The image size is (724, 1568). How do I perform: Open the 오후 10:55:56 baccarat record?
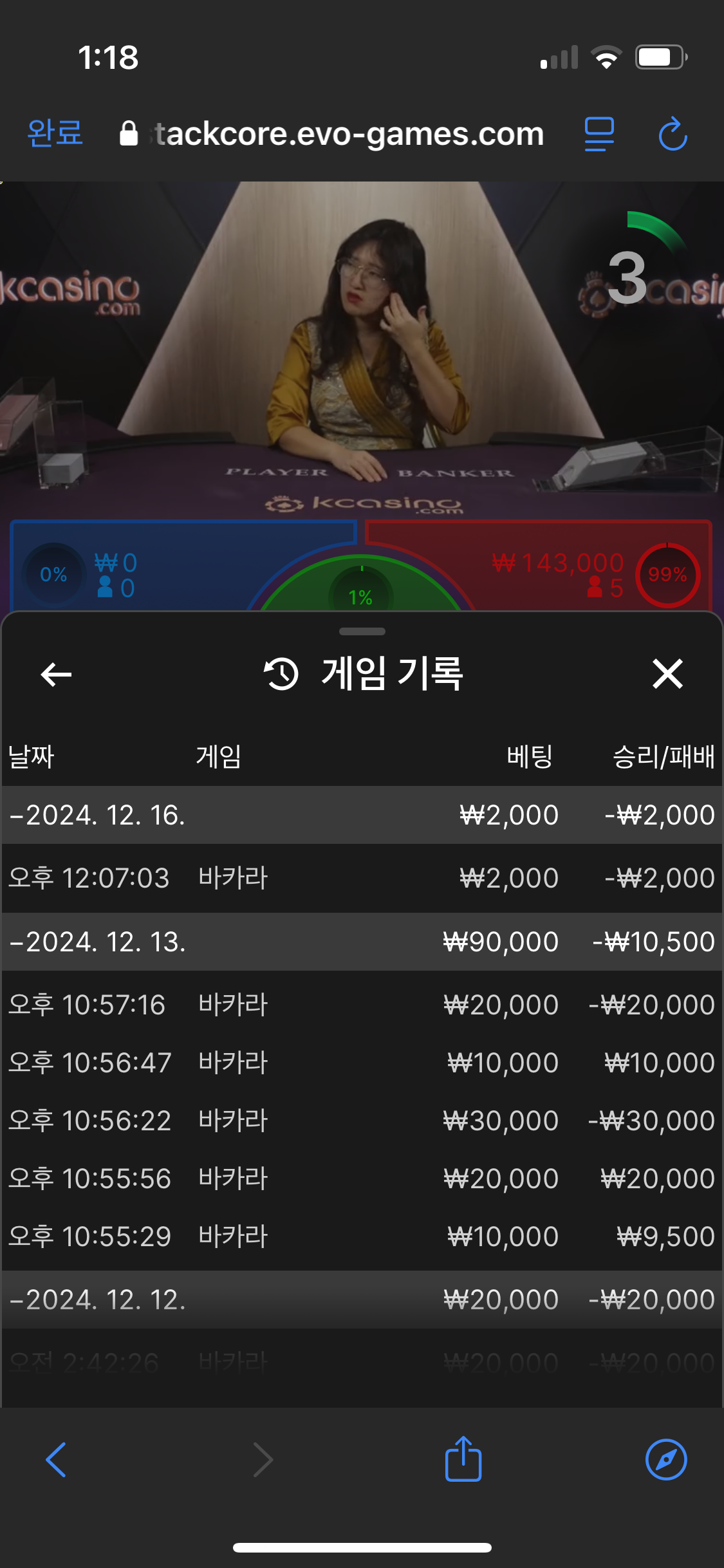pos(360,1179)
